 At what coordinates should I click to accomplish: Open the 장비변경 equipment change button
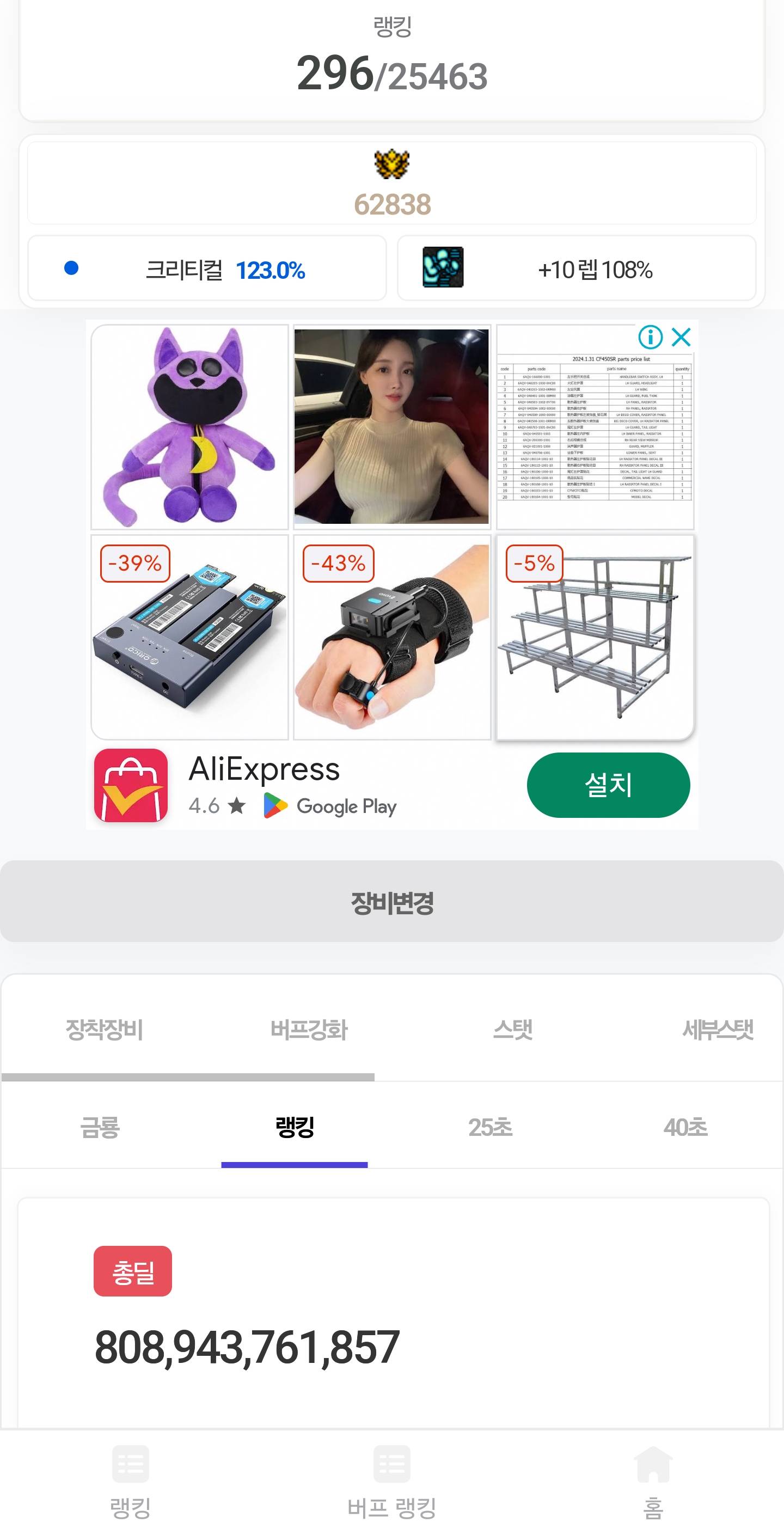click(391, 902)
